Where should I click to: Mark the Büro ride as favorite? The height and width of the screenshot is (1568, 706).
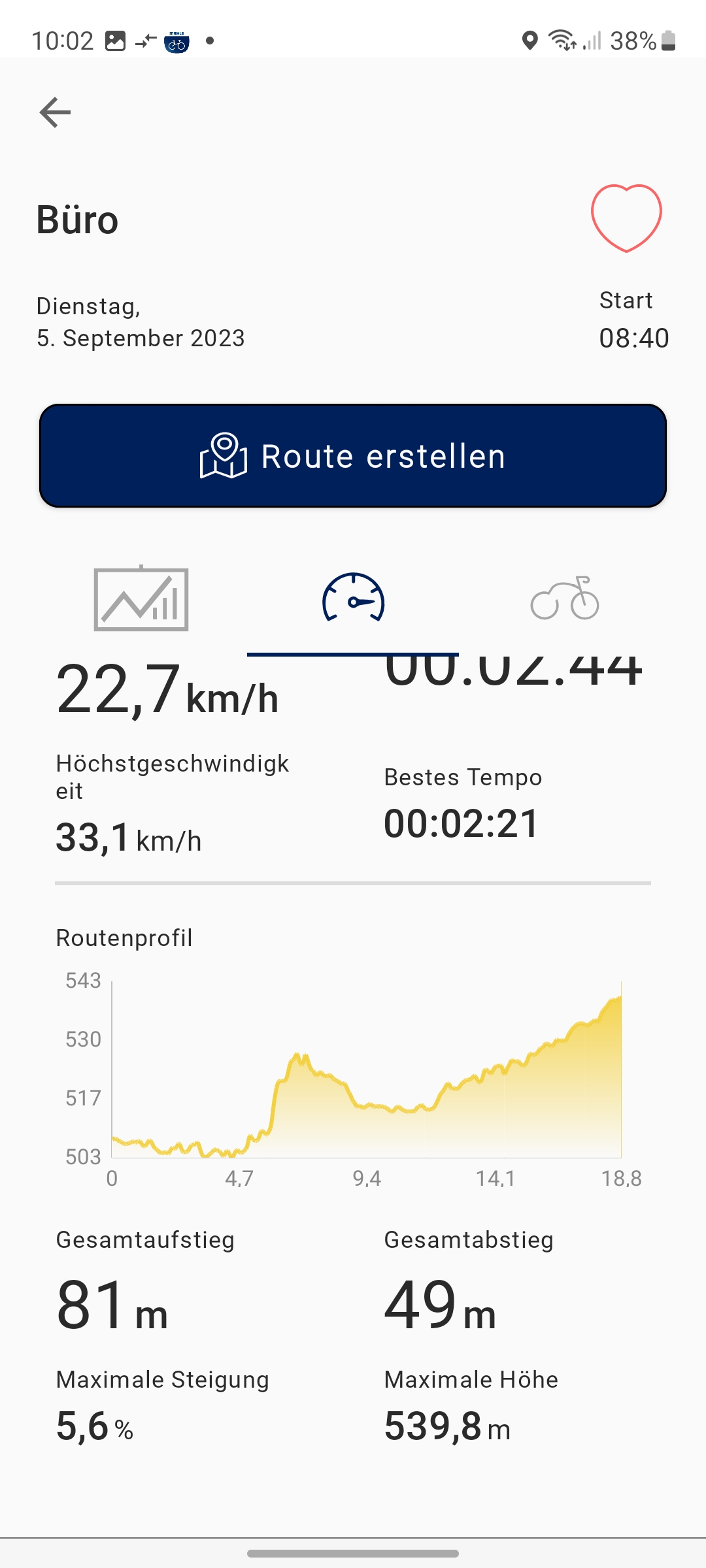point(626,218)
